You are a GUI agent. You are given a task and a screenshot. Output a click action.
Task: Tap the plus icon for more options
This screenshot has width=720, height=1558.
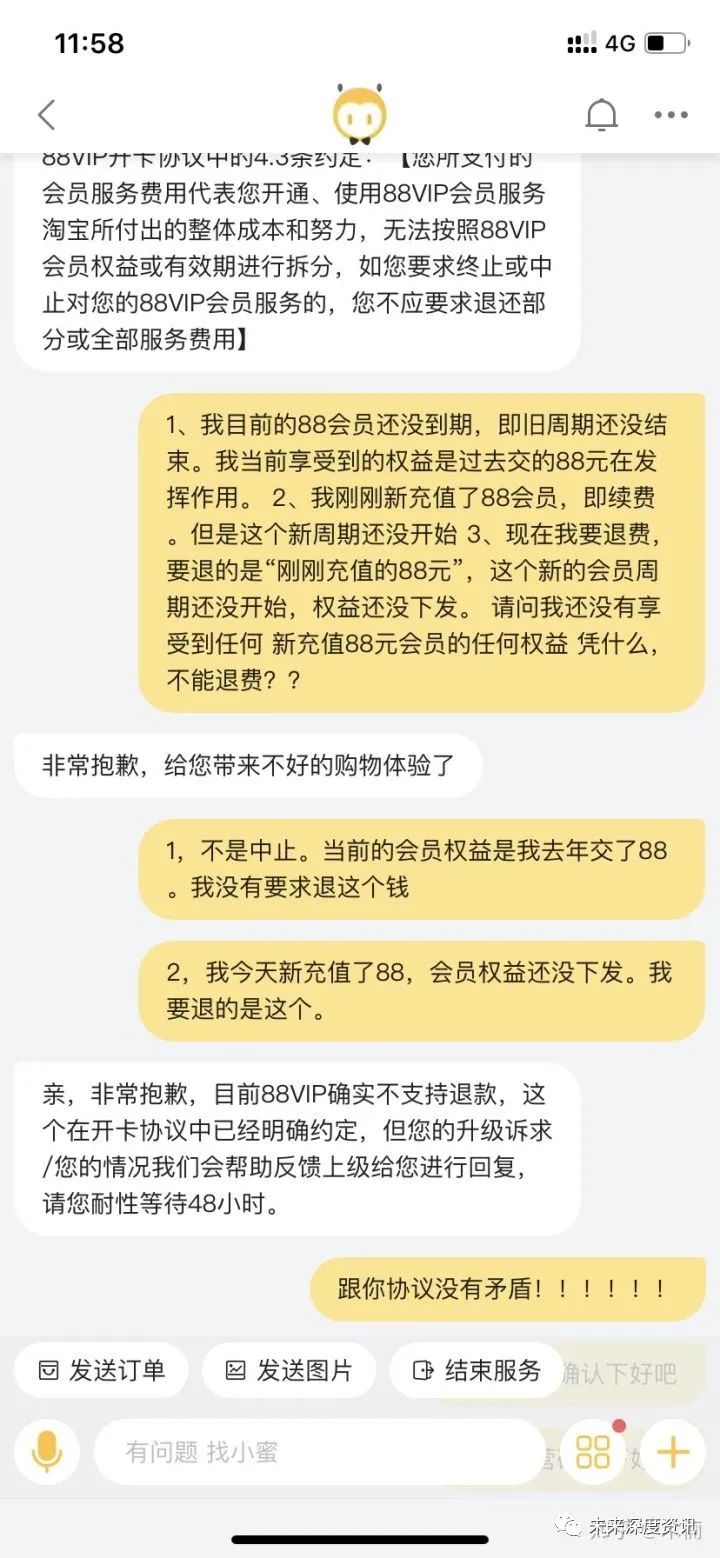[672, 1451]
